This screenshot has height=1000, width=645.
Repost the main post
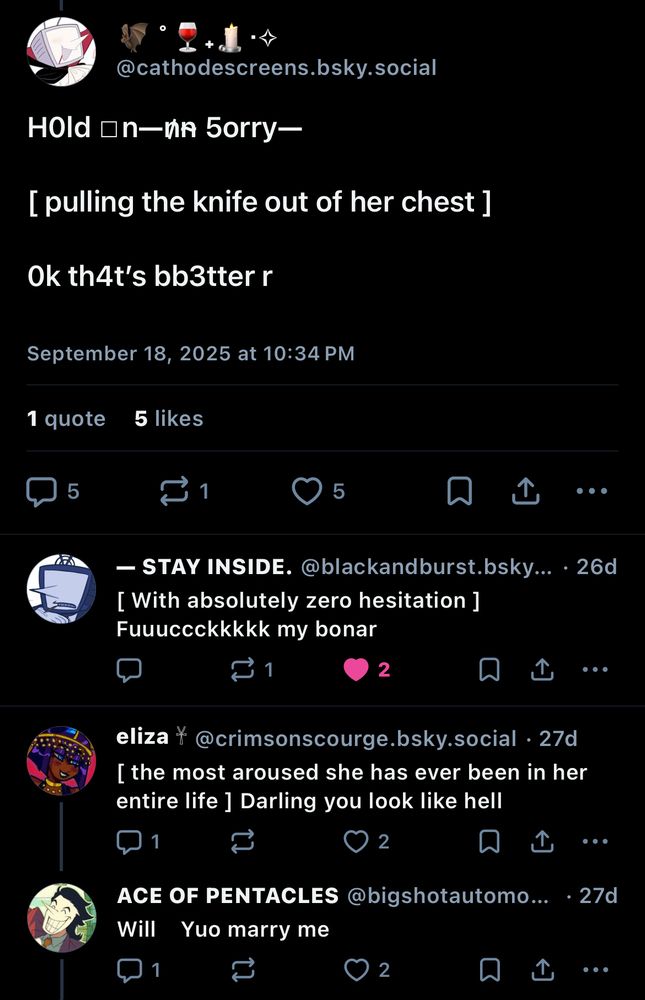click(174, 491)
